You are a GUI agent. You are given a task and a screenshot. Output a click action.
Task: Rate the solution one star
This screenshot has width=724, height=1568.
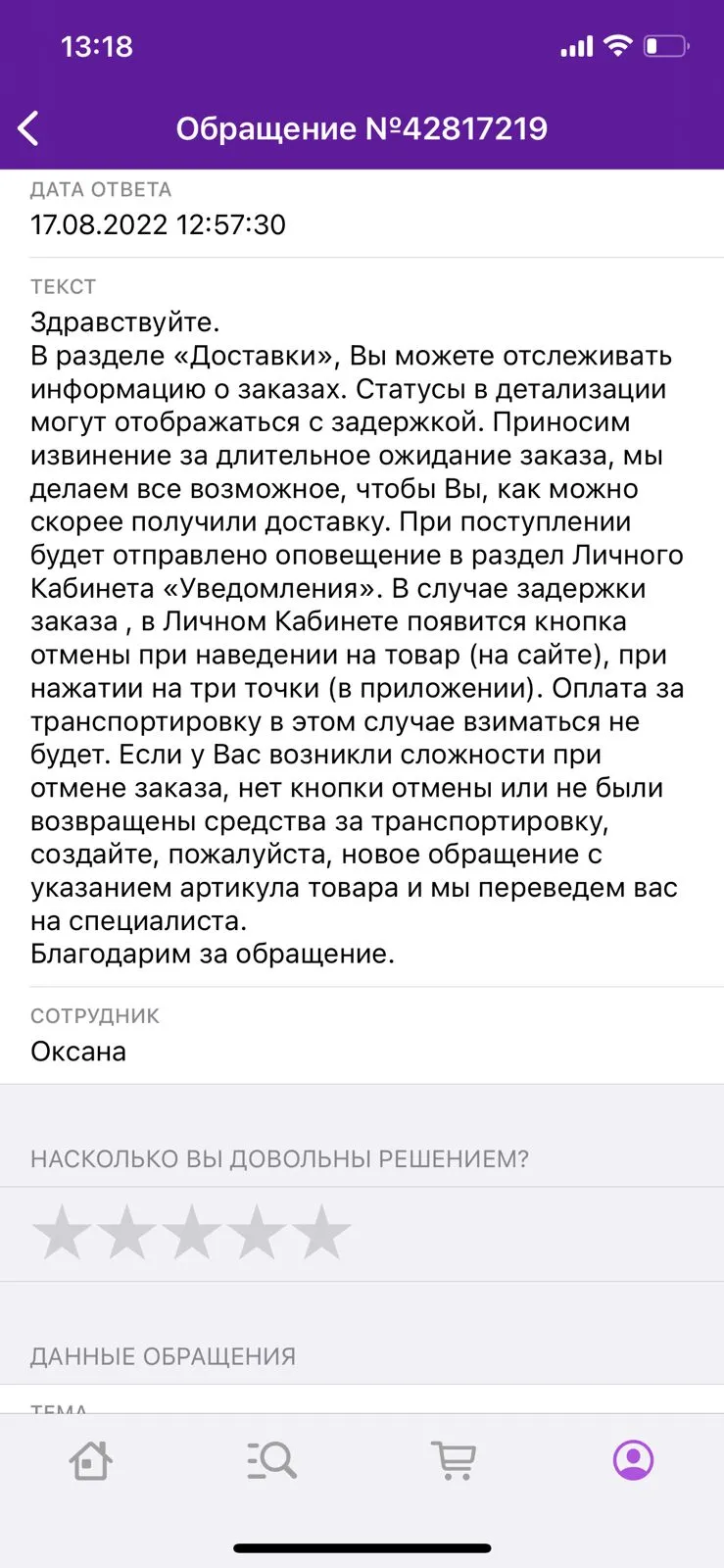point(63,1233)
